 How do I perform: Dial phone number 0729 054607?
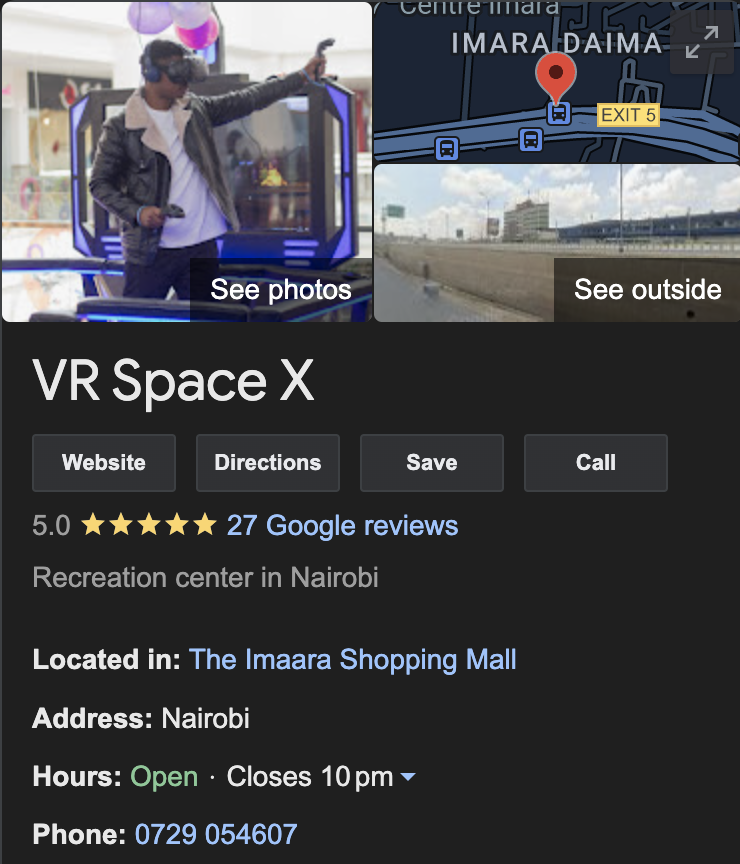[216, 834]
